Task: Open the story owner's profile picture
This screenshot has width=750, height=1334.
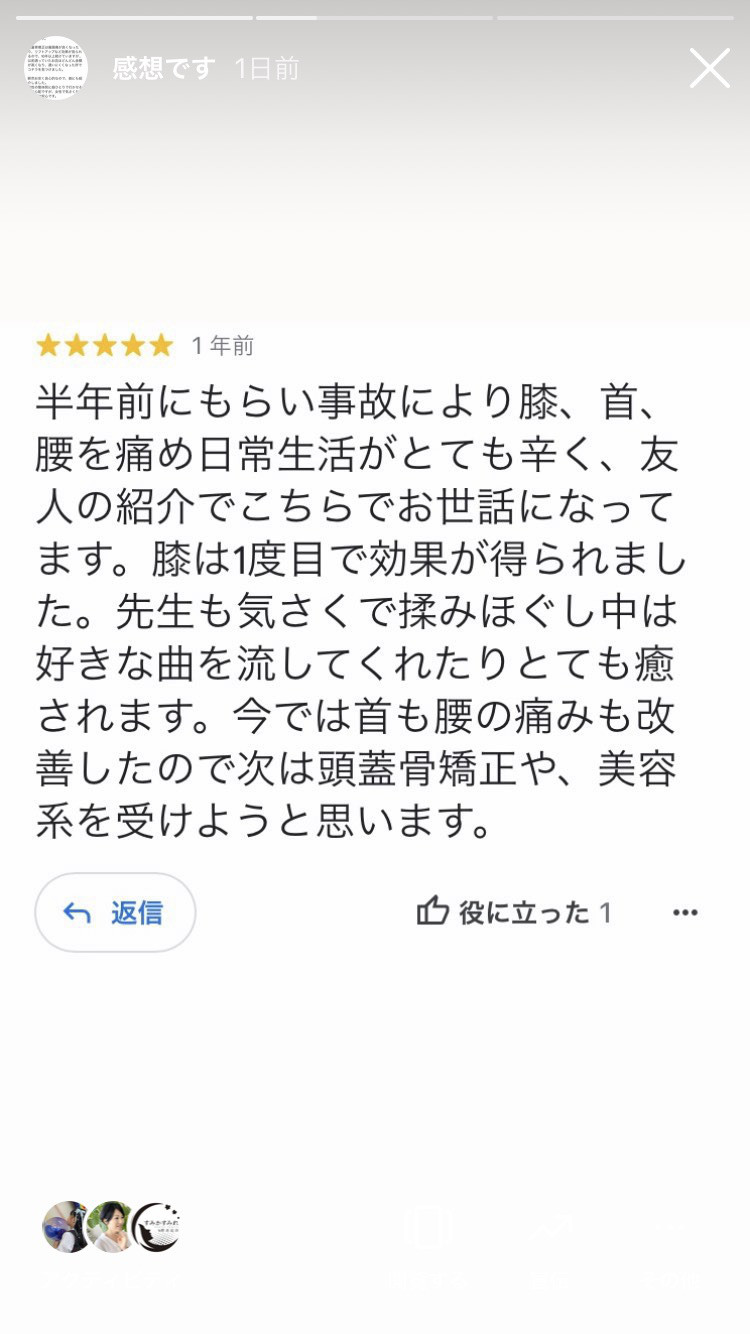Action: 56,68
